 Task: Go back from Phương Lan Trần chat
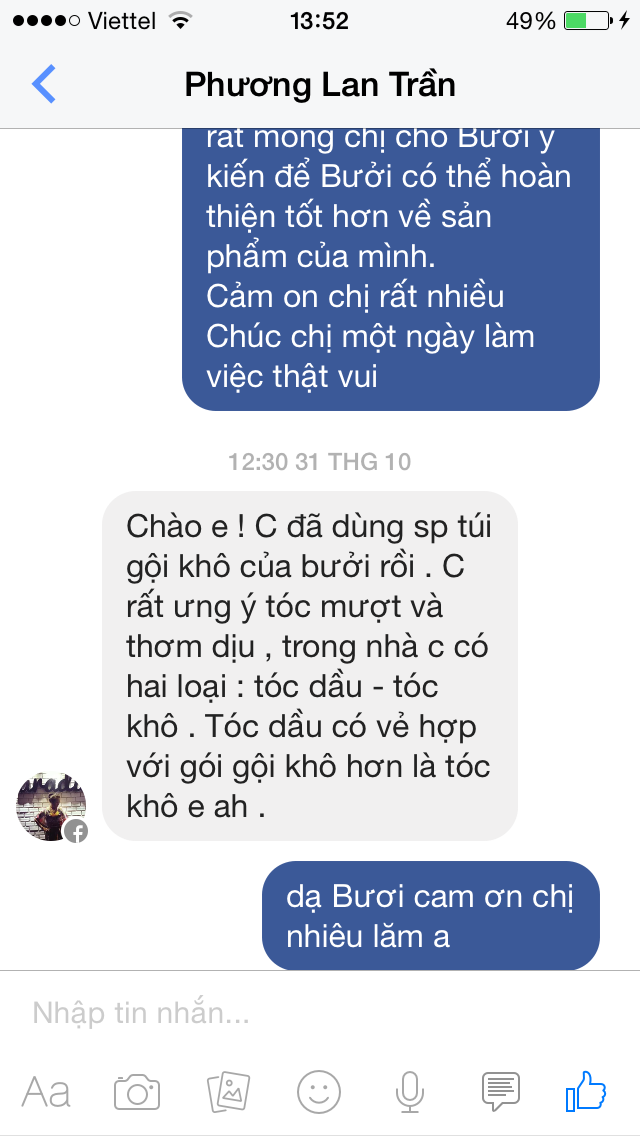click(x=44, y=85)
